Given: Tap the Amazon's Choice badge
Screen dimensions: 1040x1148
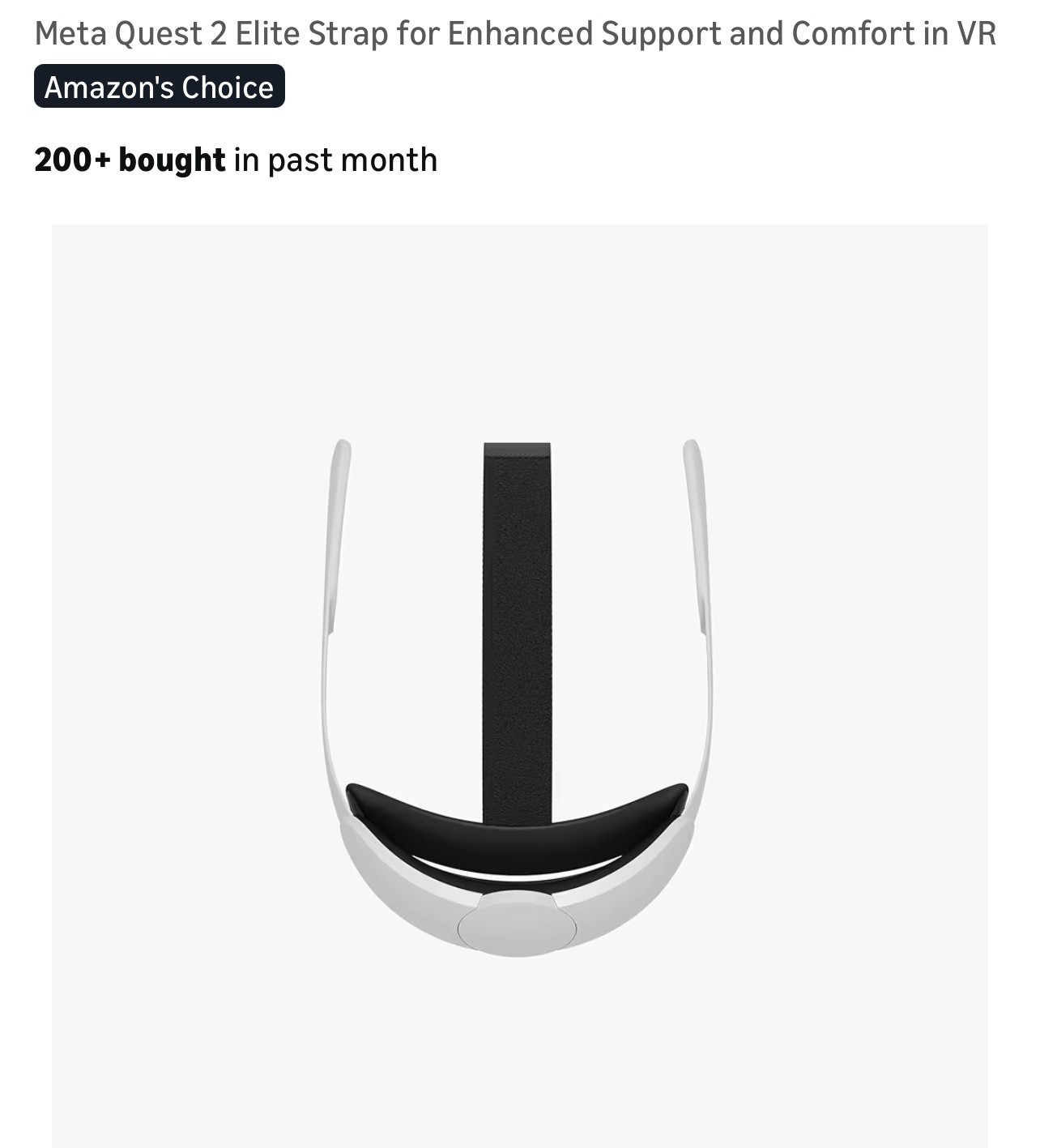Looking at the screenshot, I should (x=160, y=87).
